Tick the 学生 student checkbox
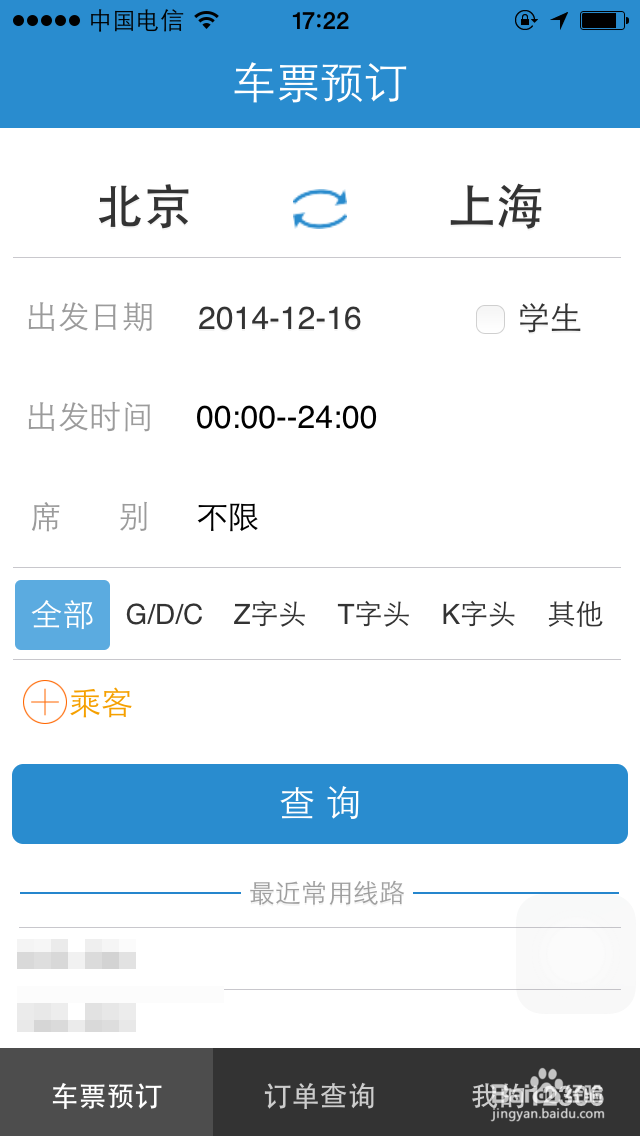640x1136 pixels. point(490,320)
